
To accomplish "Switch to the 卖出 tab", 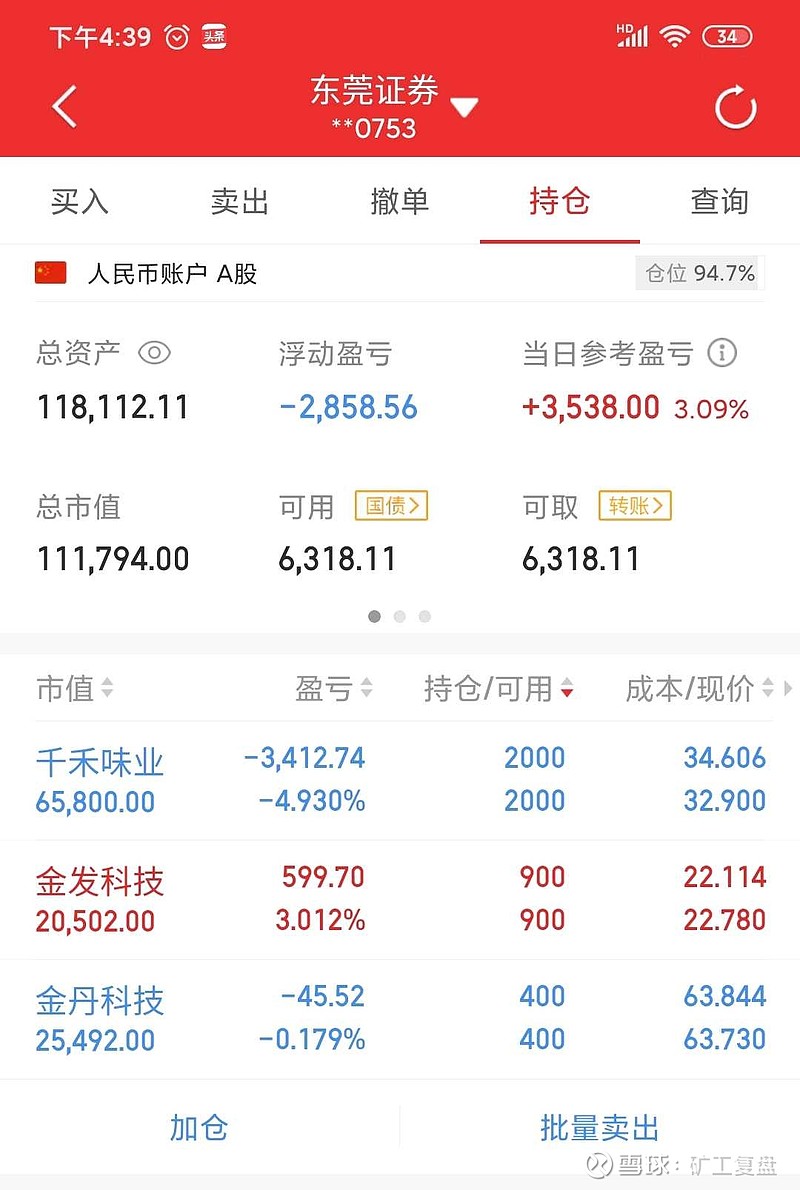I will (x=240, y=202).
